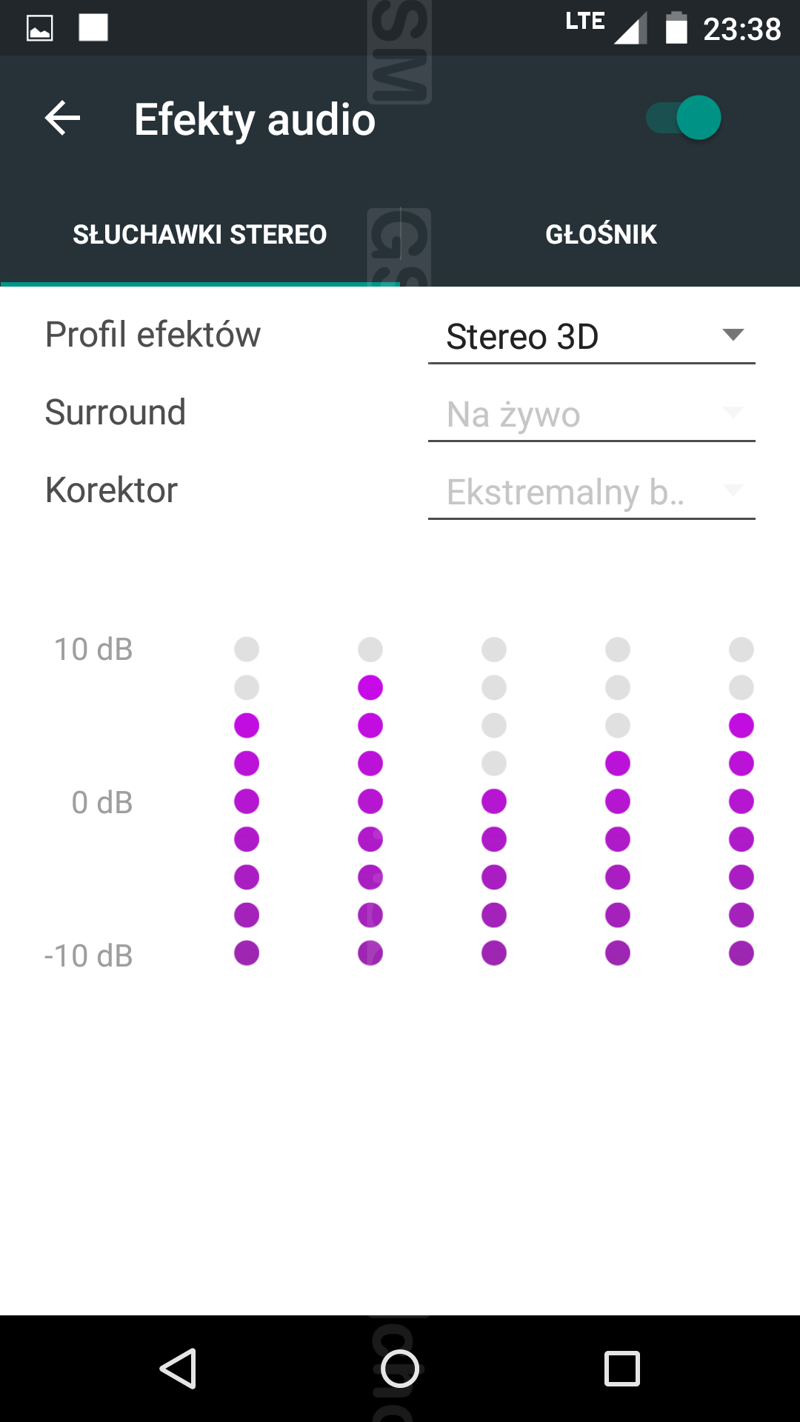Viewport: 800px width, 1422px height.
Task: Open the Profil efektów dropdown
Action: coord(591,337)
